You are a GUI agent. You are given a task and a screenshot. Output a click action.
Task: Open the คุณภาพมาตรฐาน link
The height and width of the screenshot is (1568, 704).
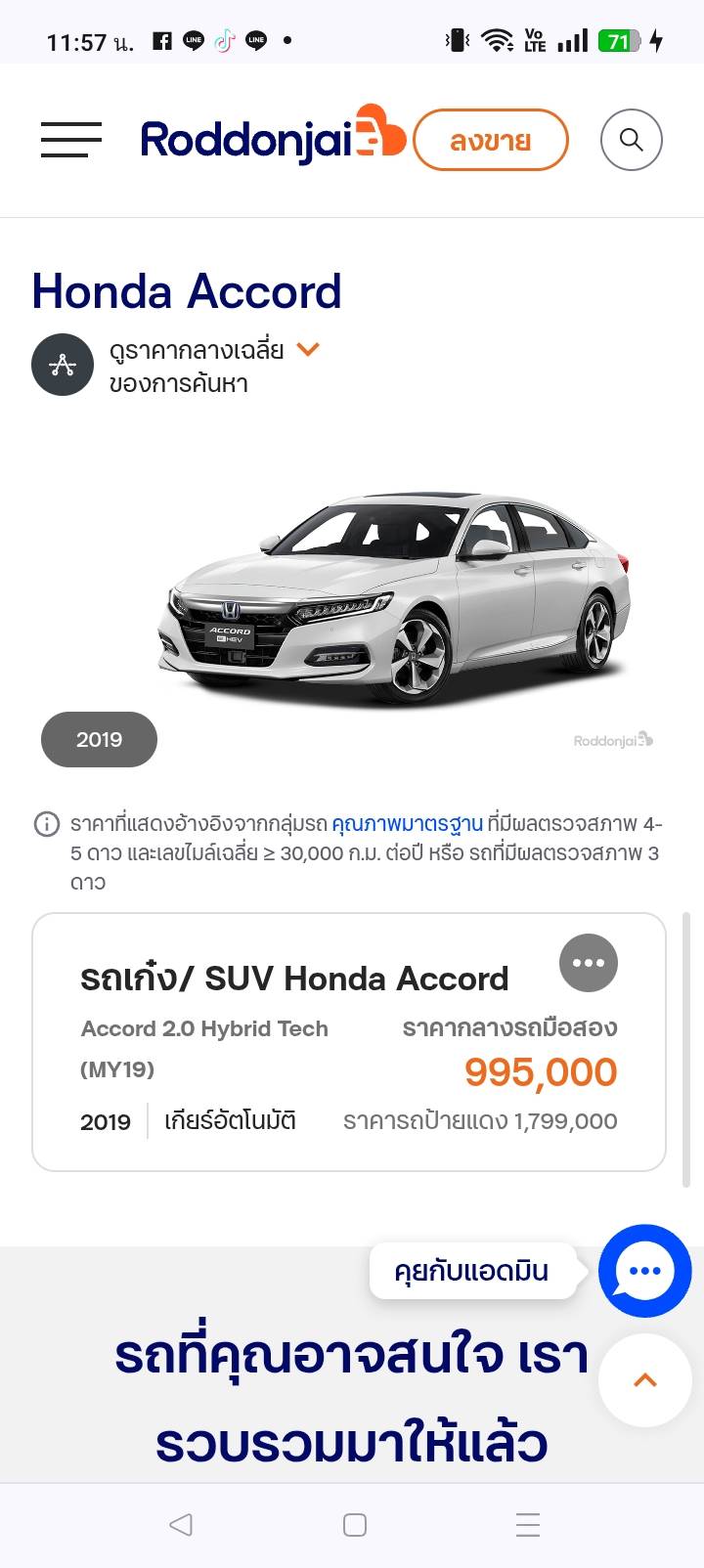click(x=407, y=824)
